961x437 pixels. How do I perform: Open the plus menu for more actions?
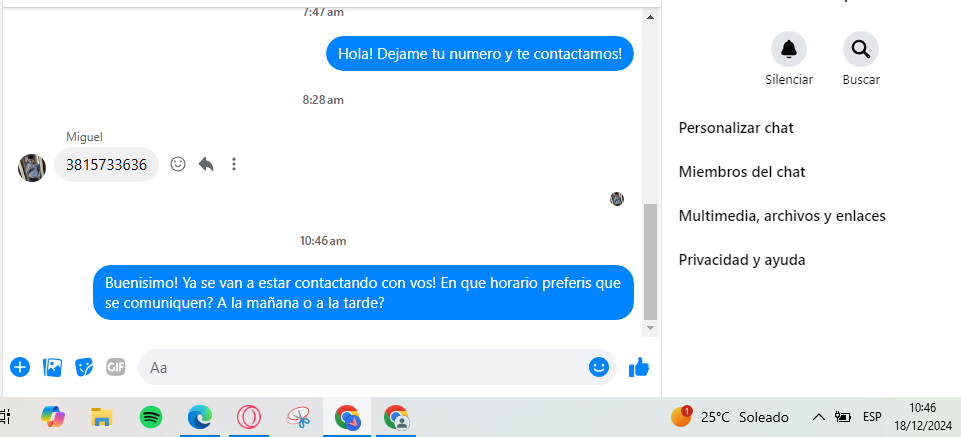(x=20, y=367)
